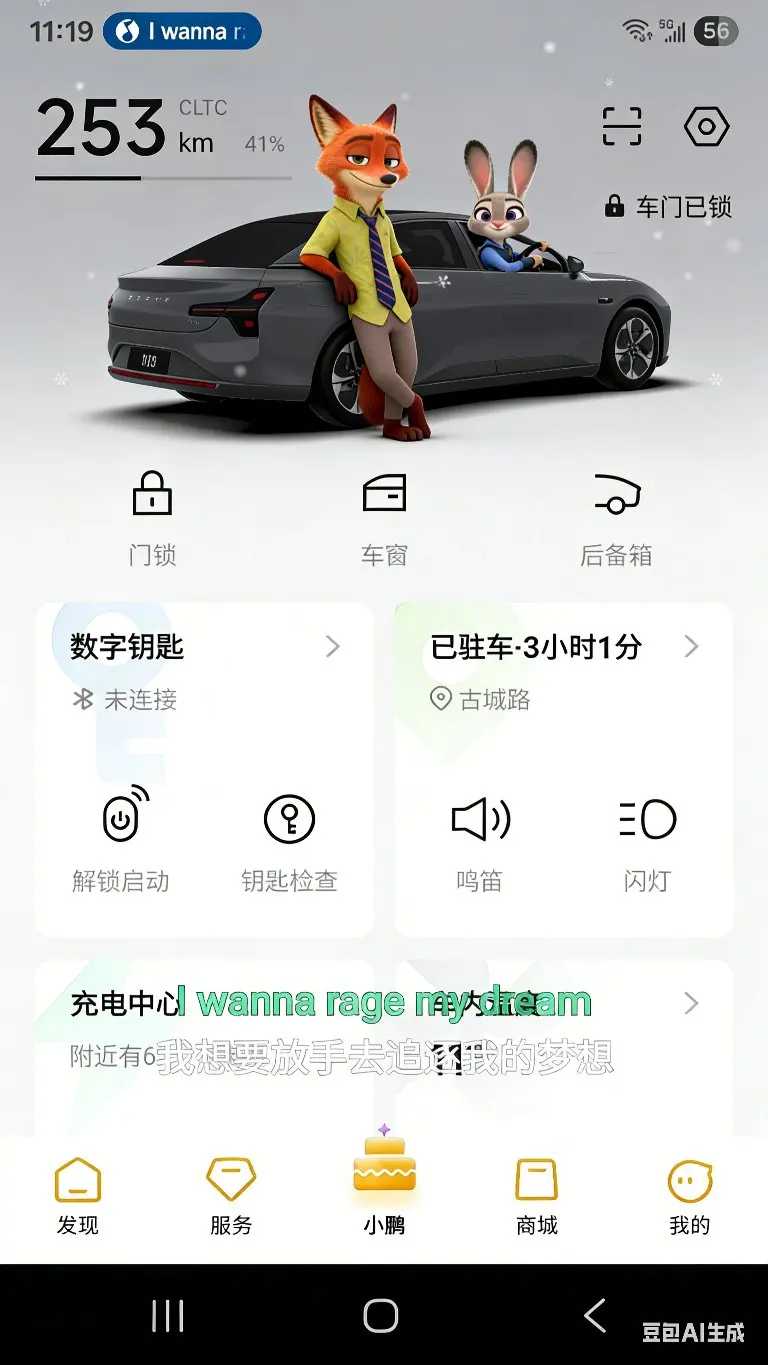
Task: Tap the I wanna music status pill
Action: click(182, 31)
